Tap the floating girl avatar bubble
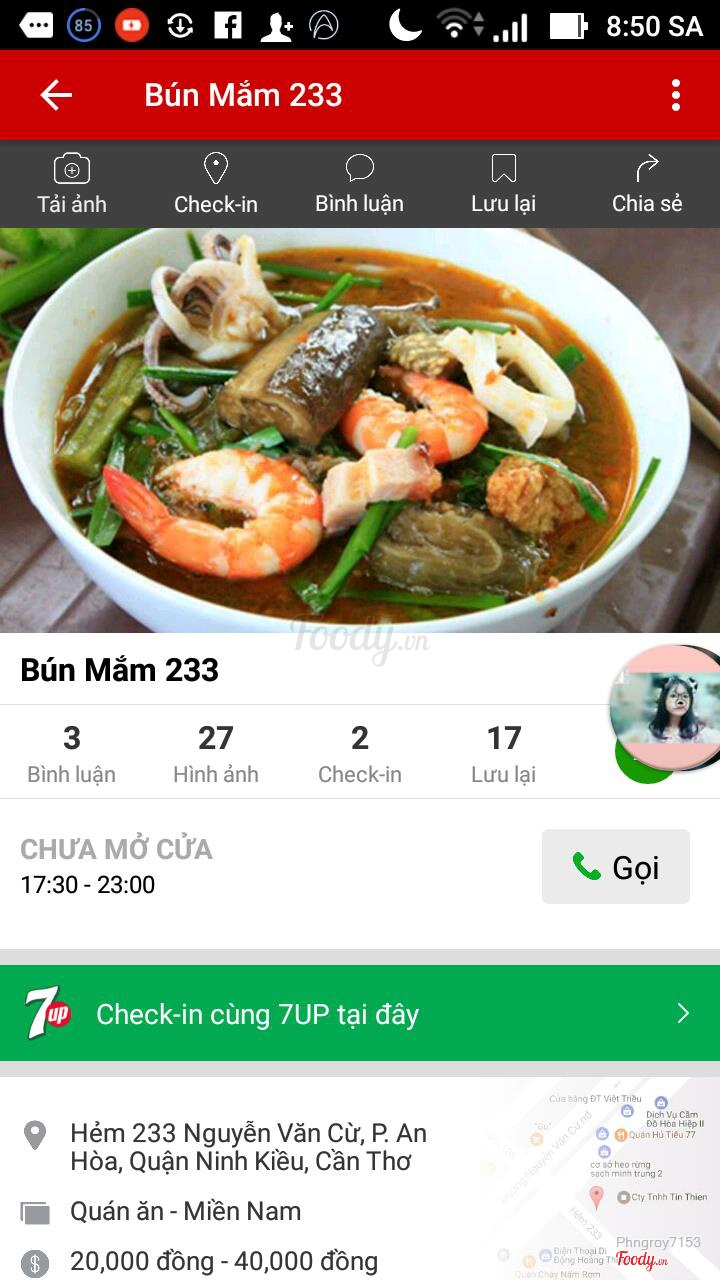 pos(665,707)
